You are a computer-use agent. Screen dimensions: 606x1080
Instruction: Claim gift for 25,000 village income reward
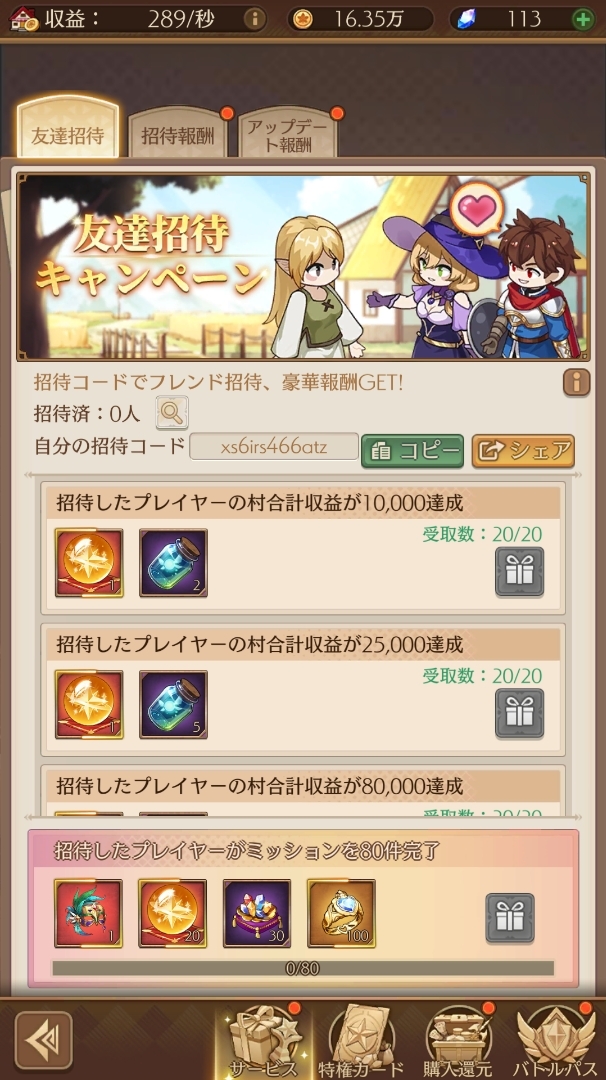(520, 713)
